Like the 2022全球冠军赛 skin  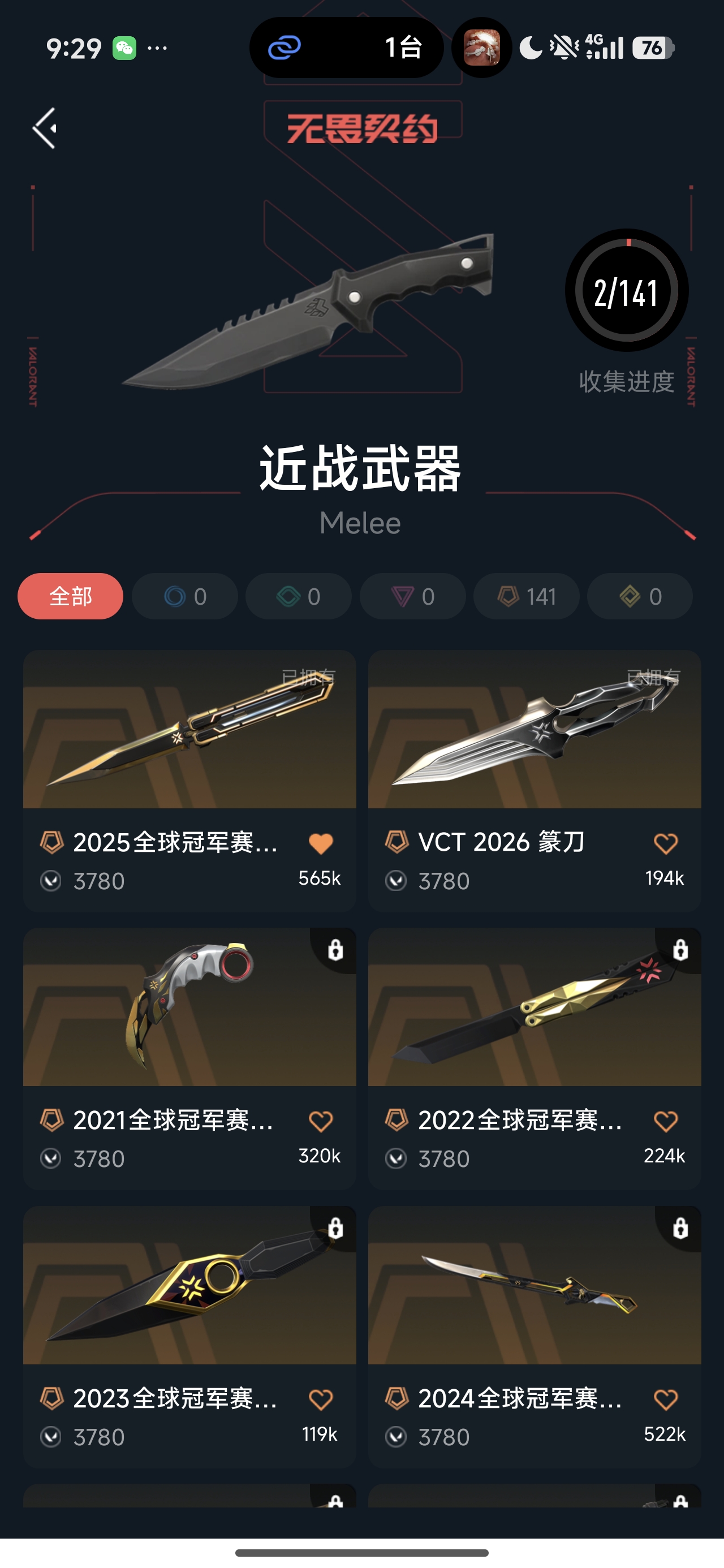[666, 1121]
